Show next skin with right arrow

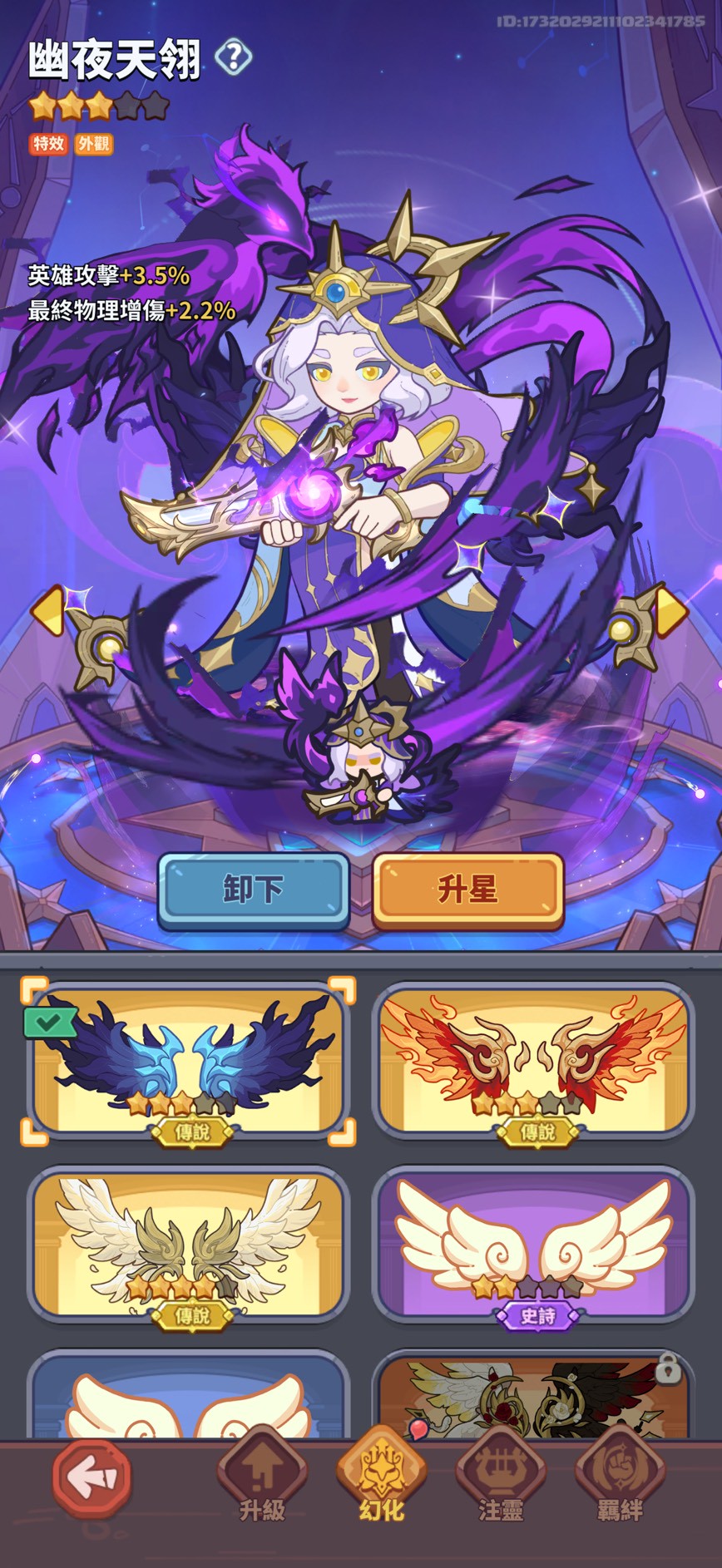pos(672,611)
